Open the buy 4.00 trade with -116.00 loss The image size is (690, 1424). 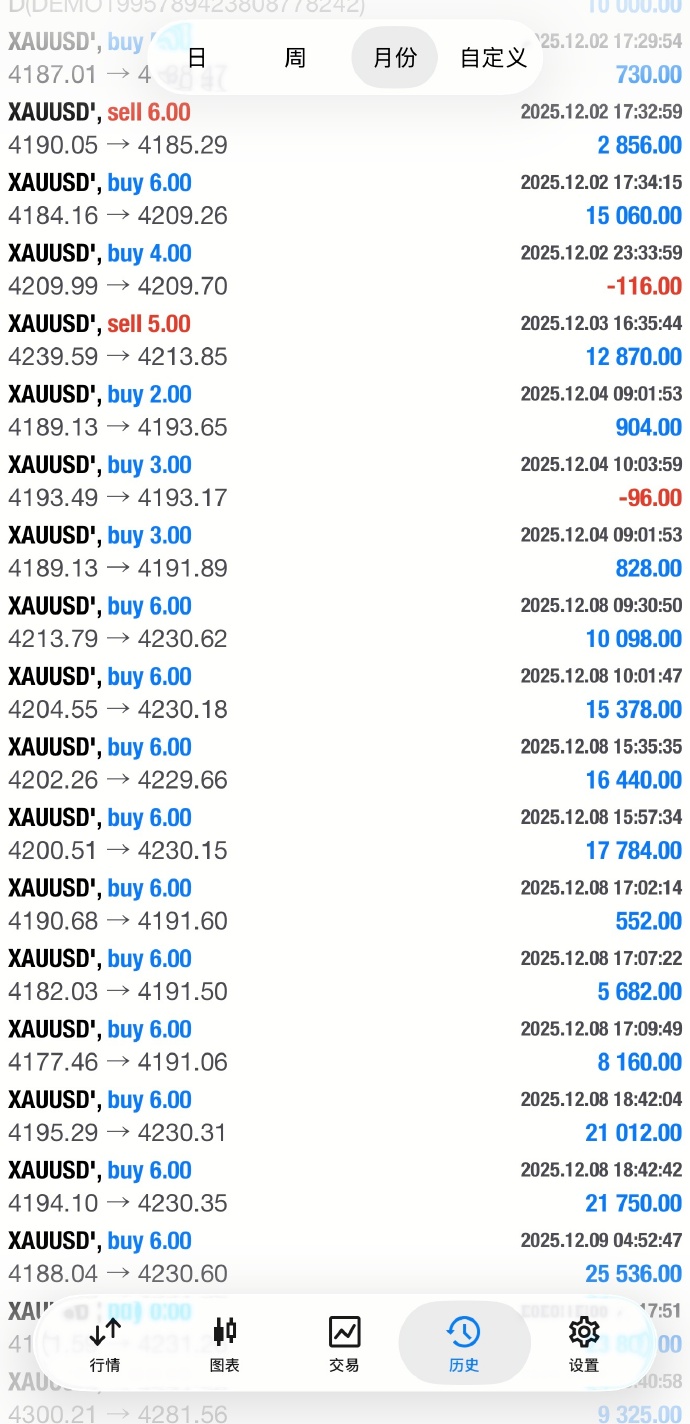tap(345, 270)
